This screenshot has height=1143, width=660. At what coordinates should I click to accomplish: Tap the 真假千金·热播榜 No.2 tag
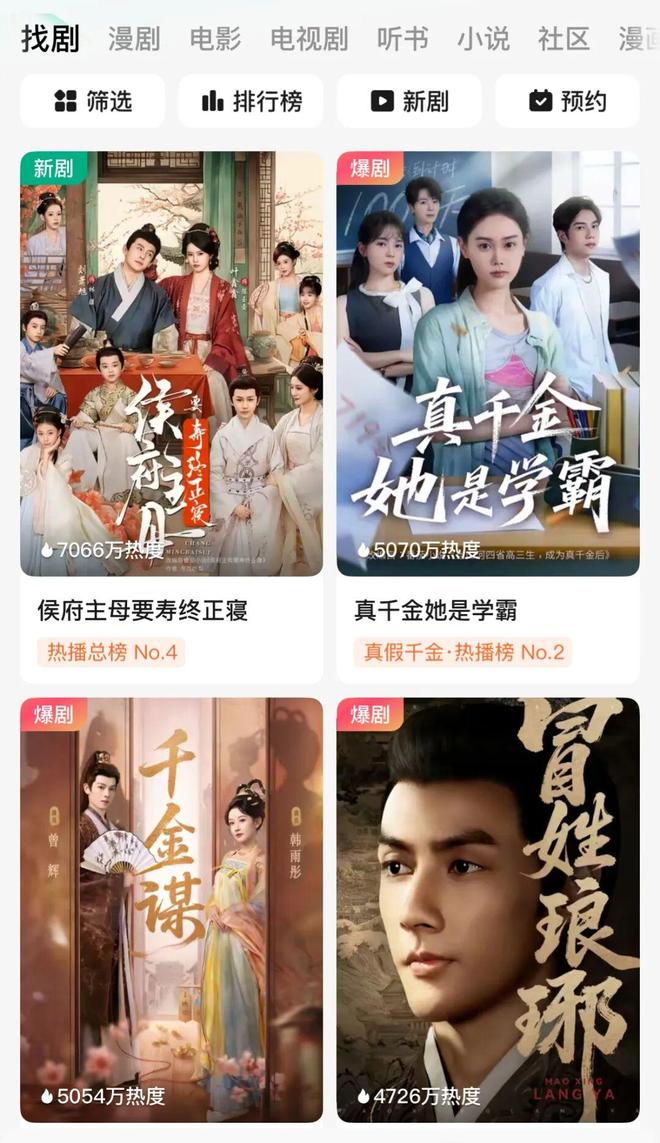tap(463, 653)
